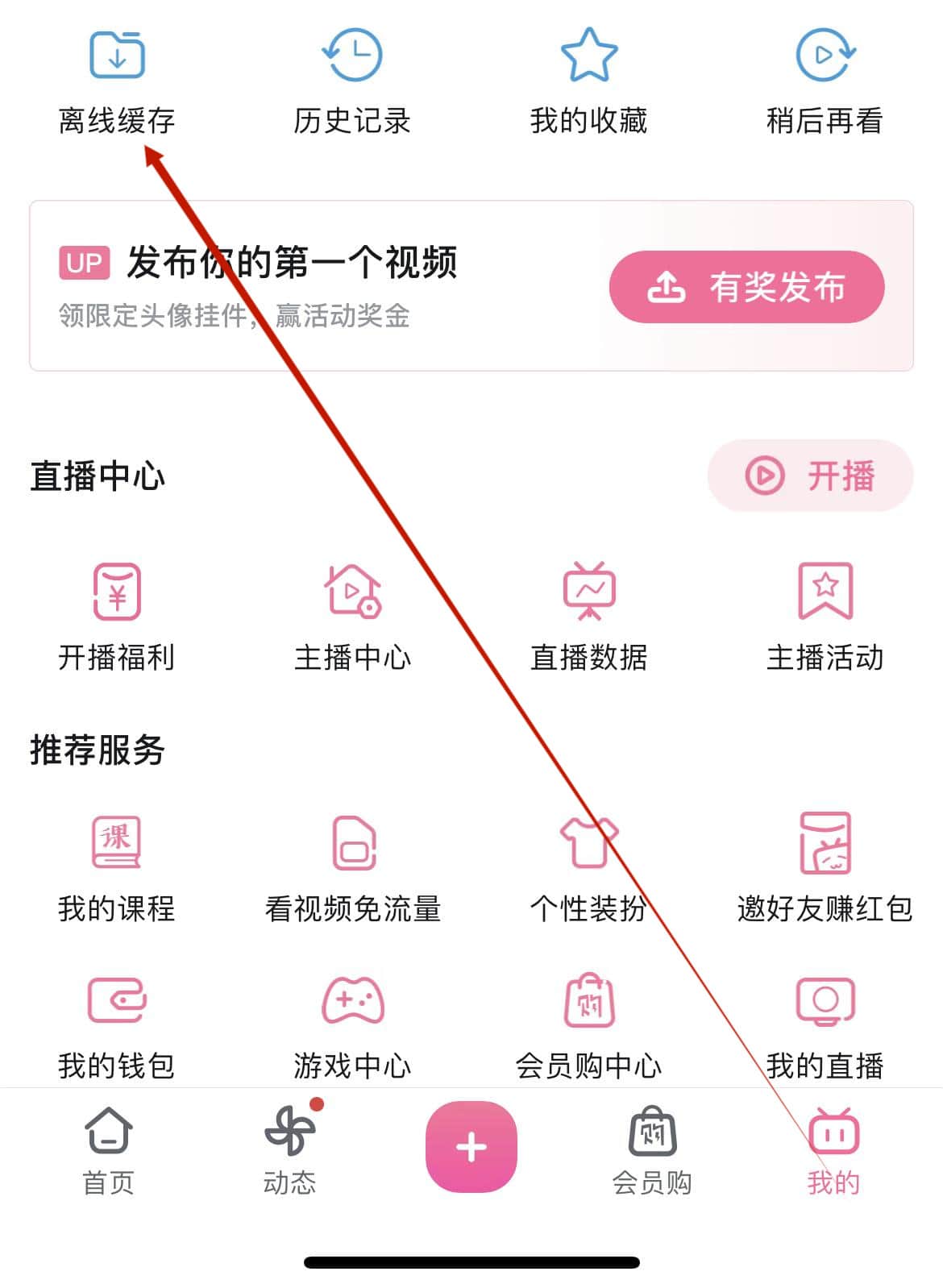Screen dimensions: 943x1288
Task: Open 个性装扮 customization
Action: pos(588,867)
